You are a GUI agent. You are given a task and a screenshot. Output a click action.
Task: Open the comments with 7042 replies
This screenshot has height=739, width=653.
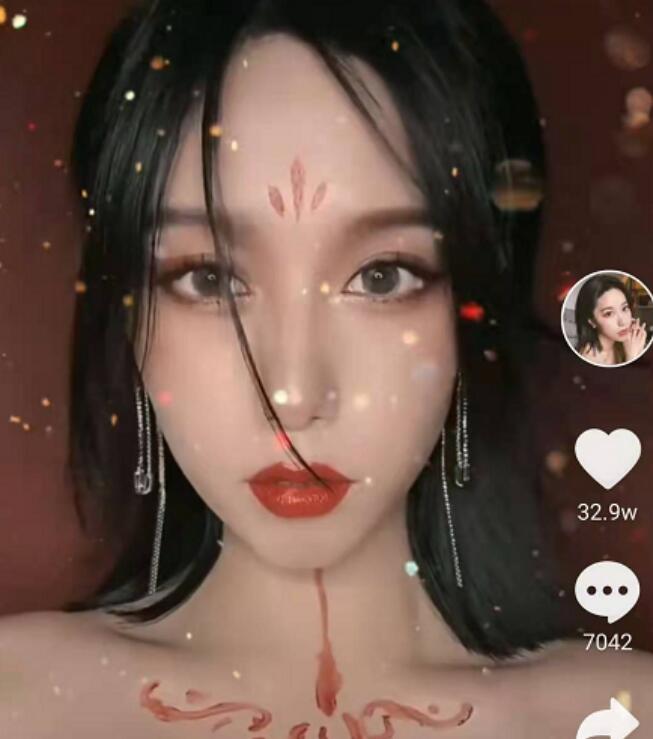[607, 590]
